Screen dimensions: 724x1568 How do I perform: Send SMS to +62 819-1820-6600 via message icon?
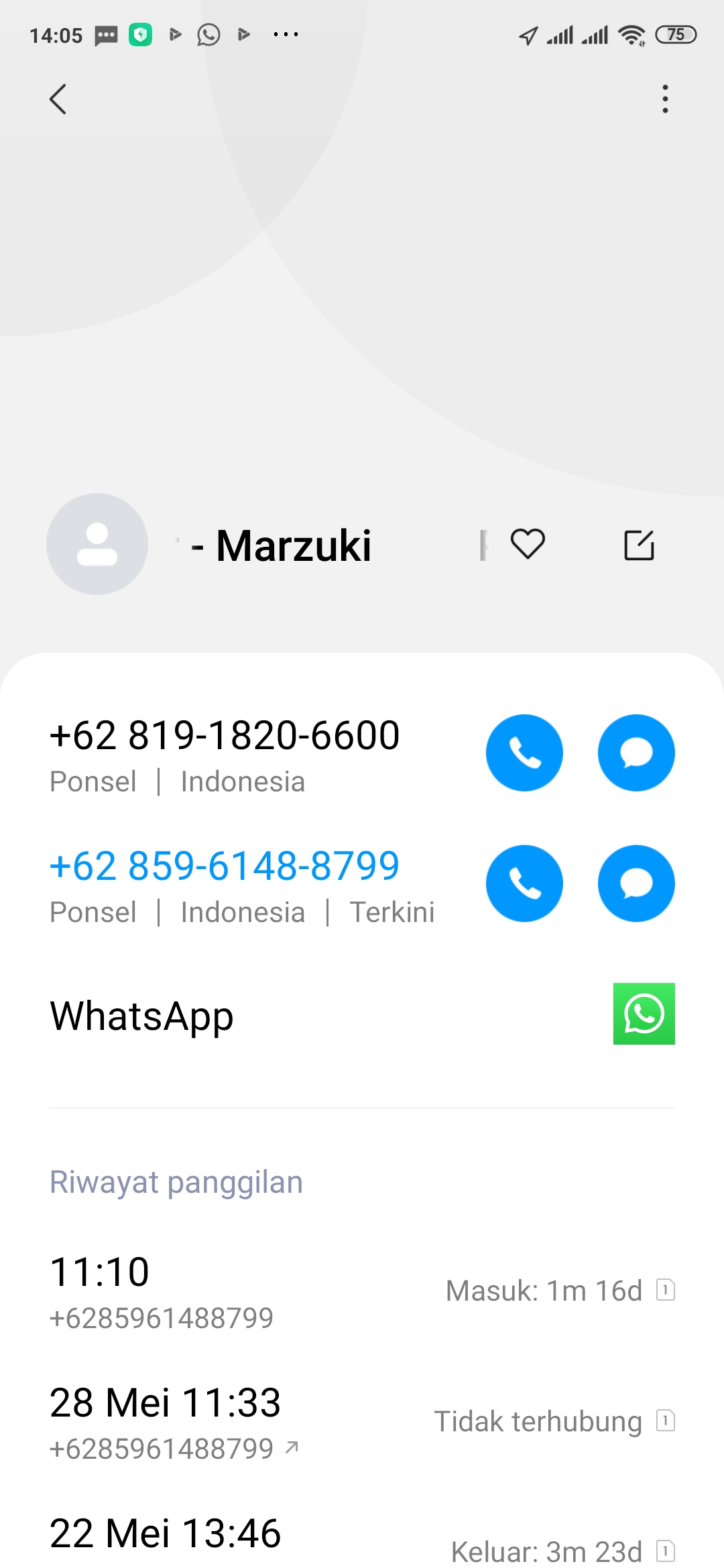pyautogui.click(x=636, y=753)
